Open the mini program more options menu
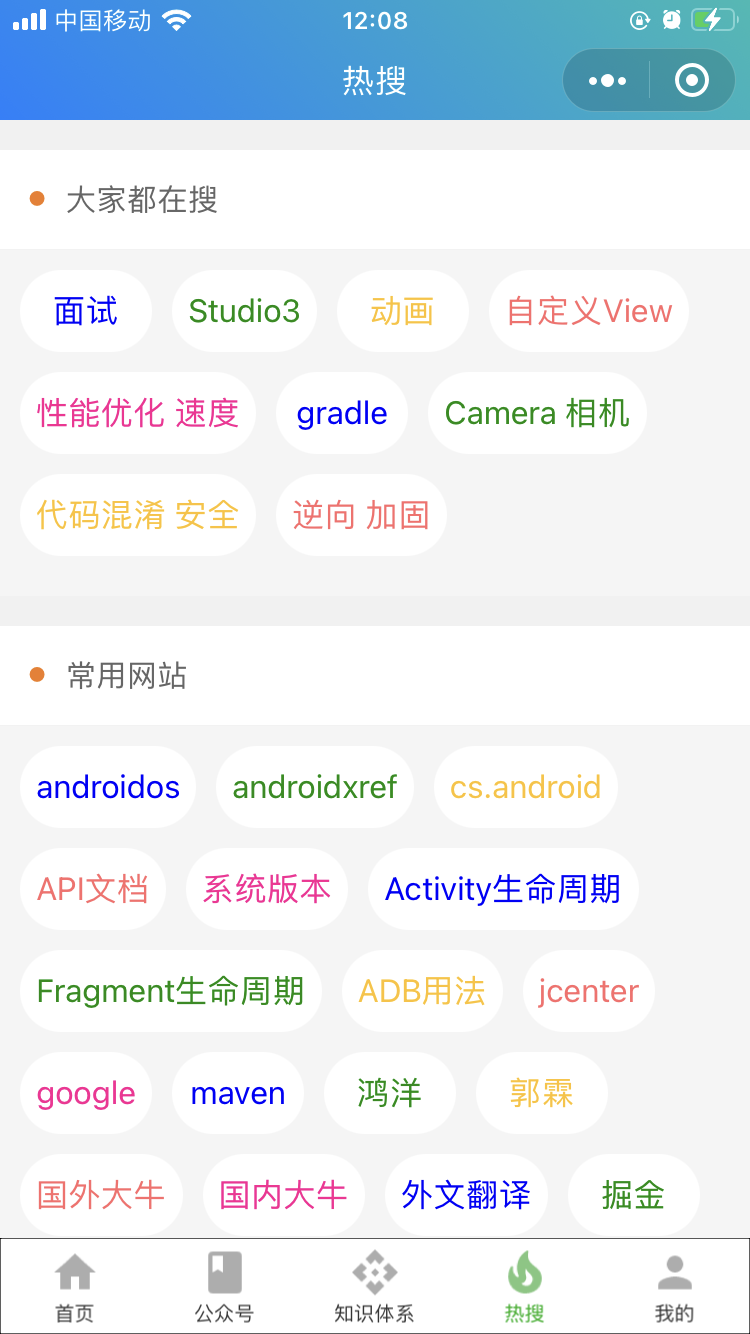The height and width of the screenshot is (1334, 750). tap(607, 80)
